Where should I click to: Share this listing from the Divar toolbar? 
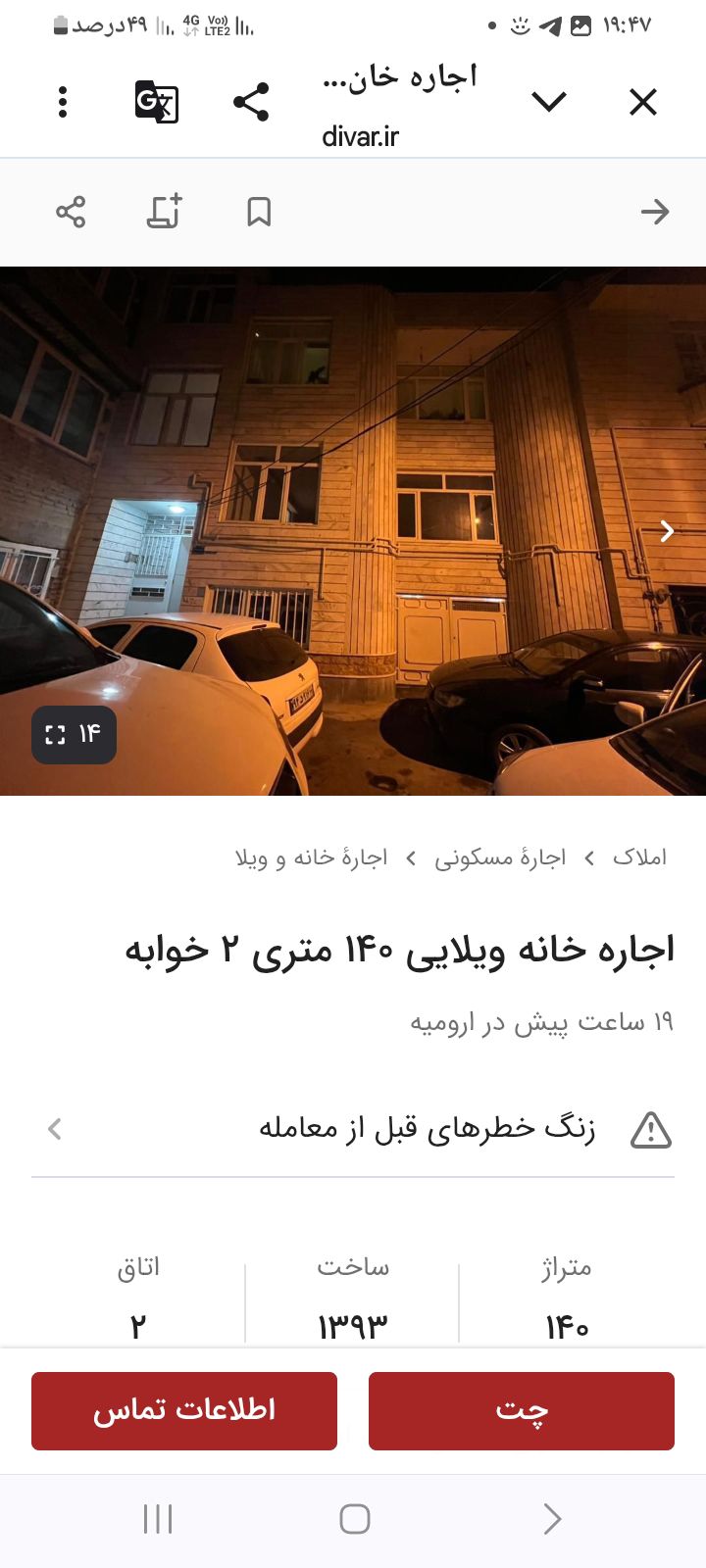pyautogui.click(x=71, y=212)
